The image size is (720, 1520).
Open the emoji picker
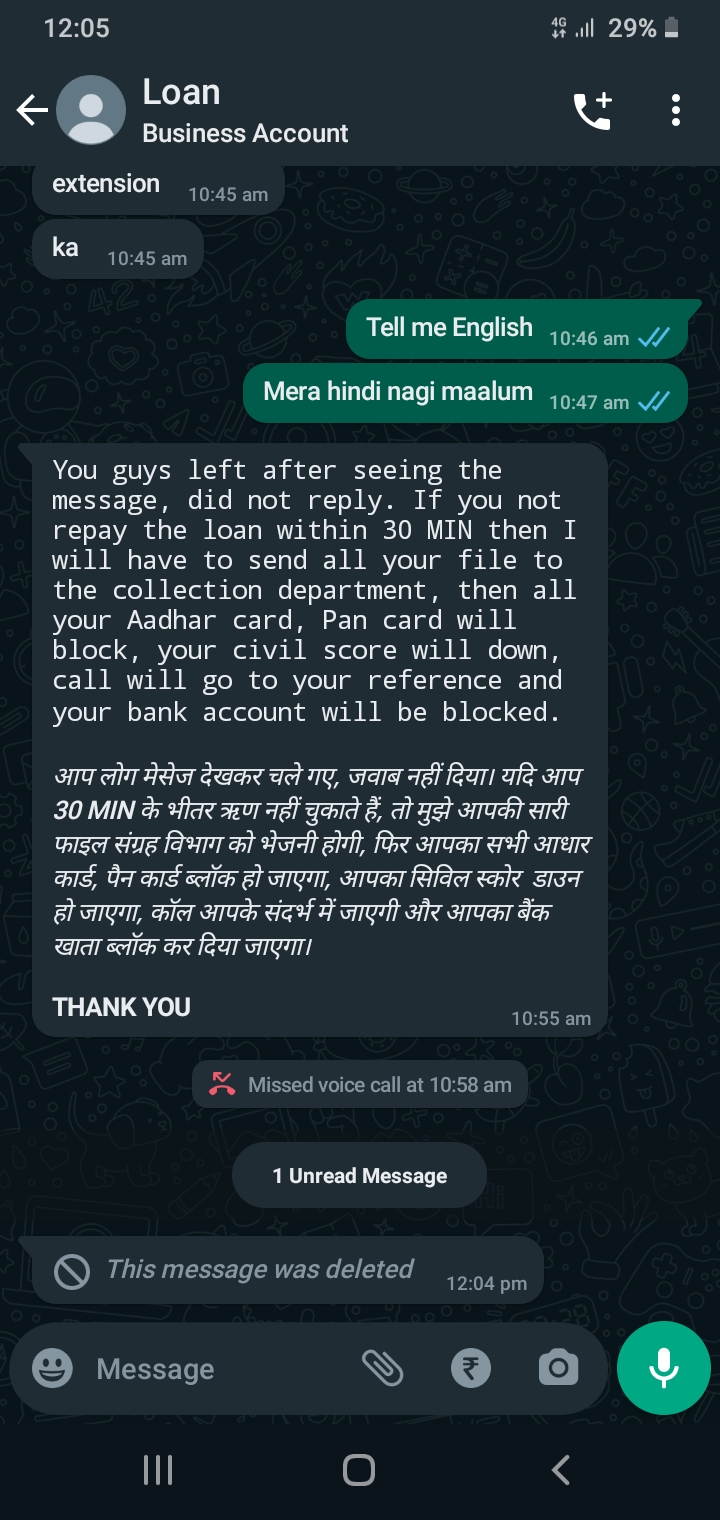click(x=52, y=1368)
